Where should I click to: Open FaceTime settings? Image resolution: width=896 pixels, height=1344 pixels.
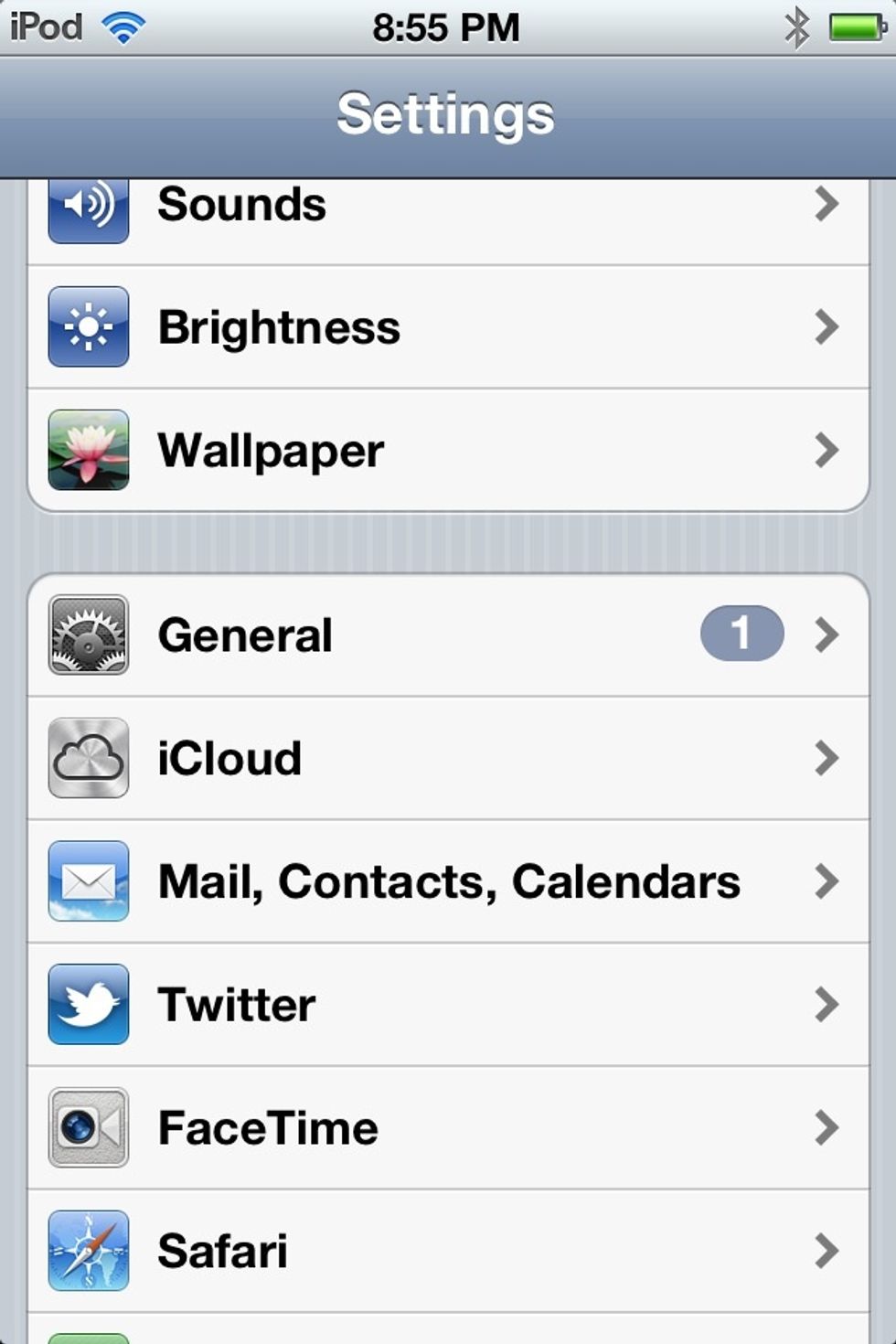tap(448, 1128)
